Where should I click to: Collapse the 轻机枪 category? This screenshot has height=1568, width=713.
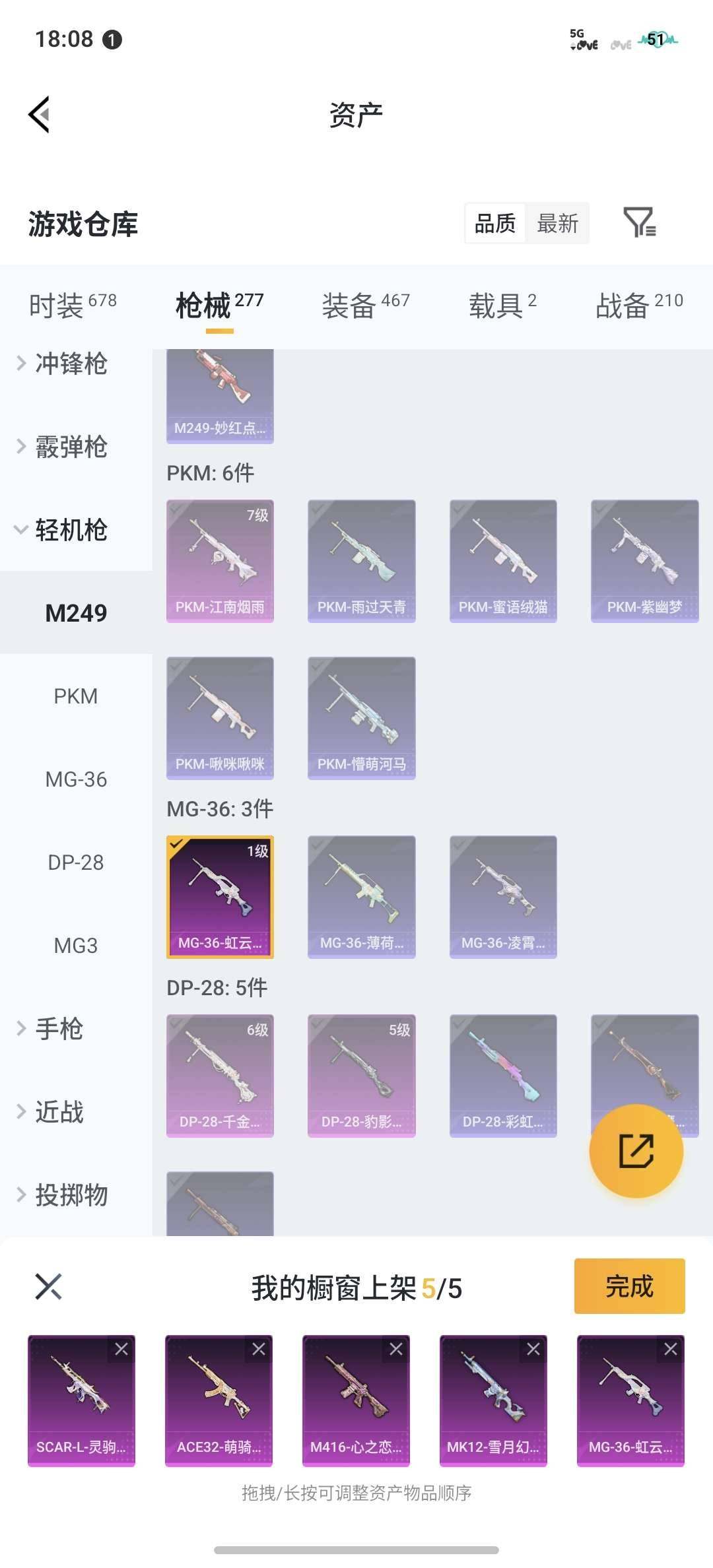pyautogui.click(x=70, y=530)
